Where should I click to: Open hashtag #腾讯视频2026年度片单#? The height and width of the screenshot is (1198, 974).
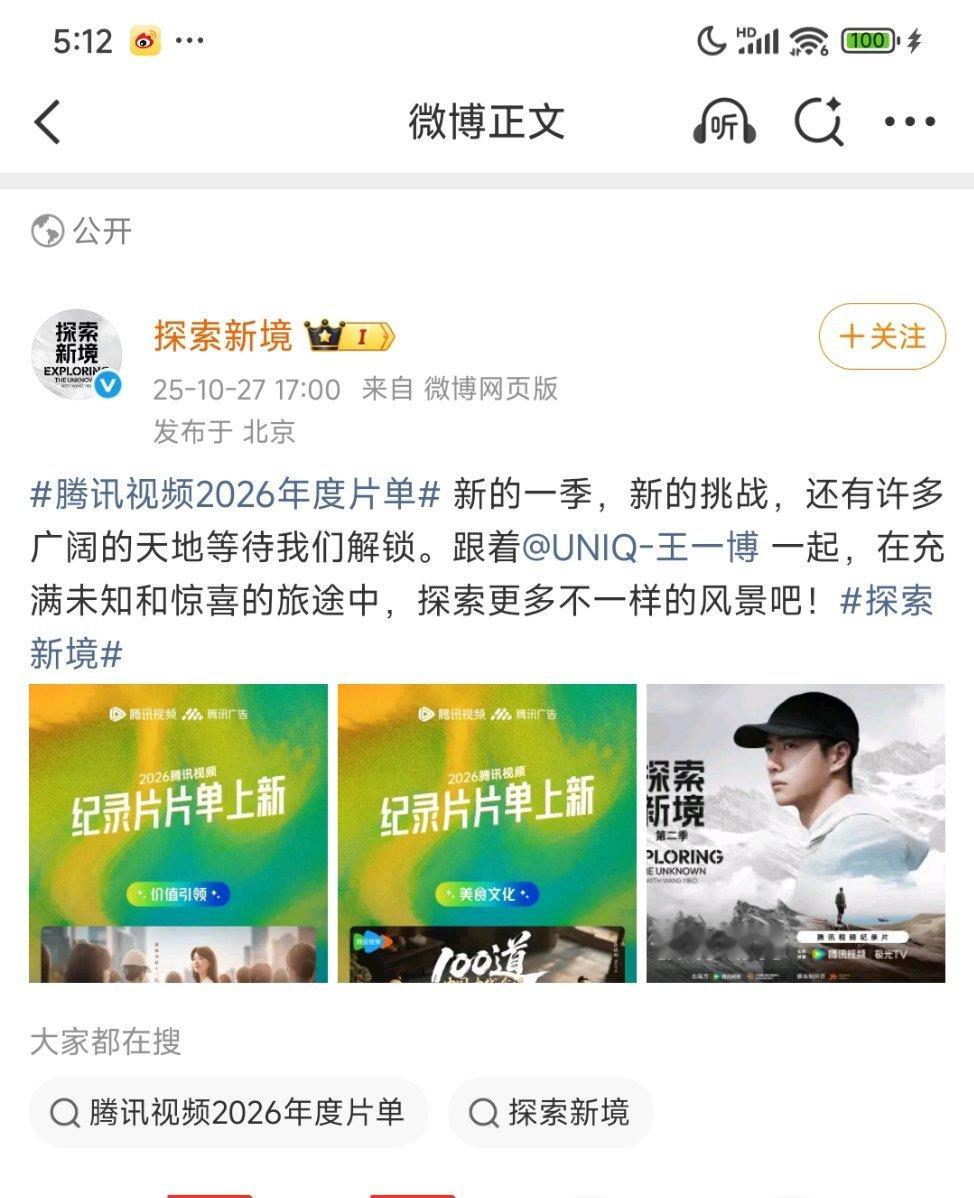[236, 494]
